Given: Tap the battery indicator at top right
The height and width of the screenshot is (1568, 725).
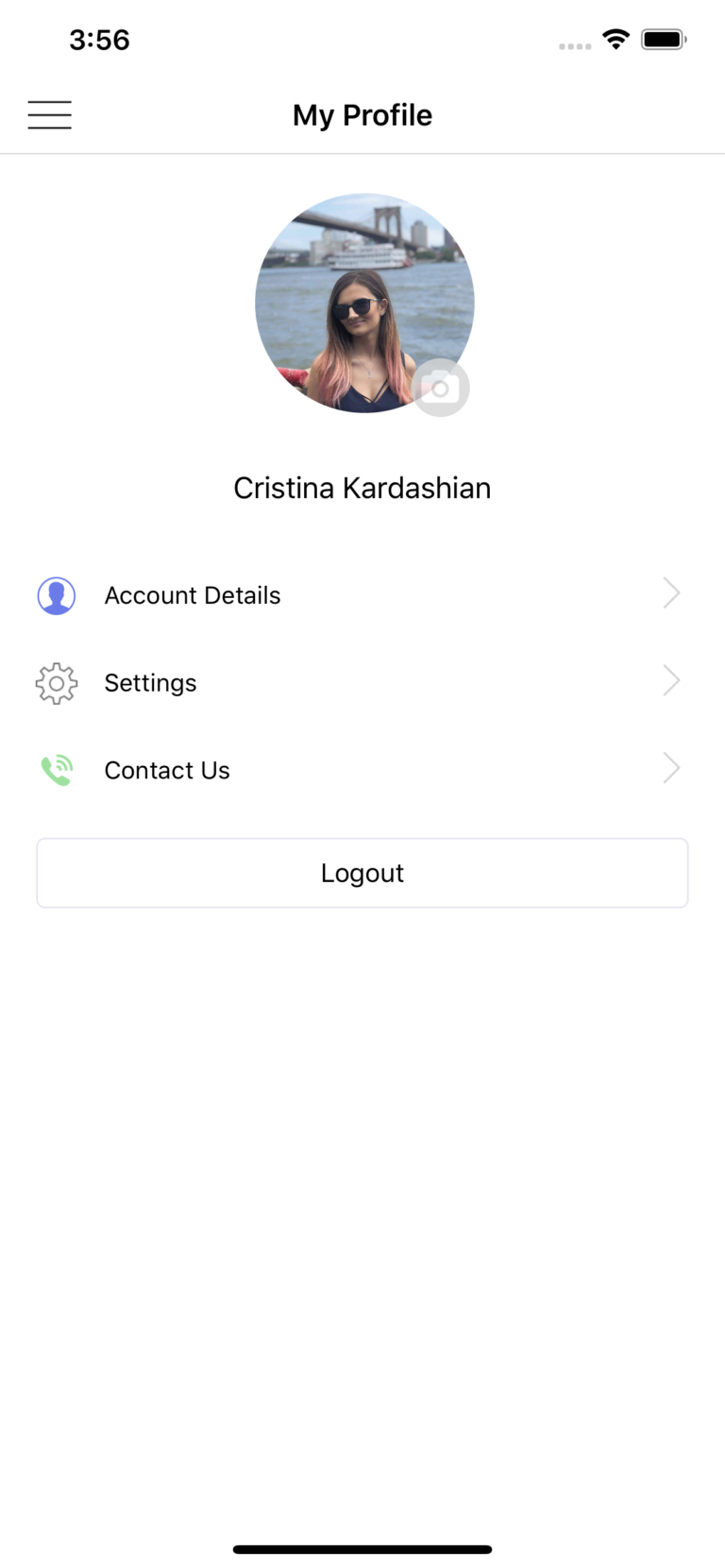Looking at the screenshot, I should click(663, 39).
